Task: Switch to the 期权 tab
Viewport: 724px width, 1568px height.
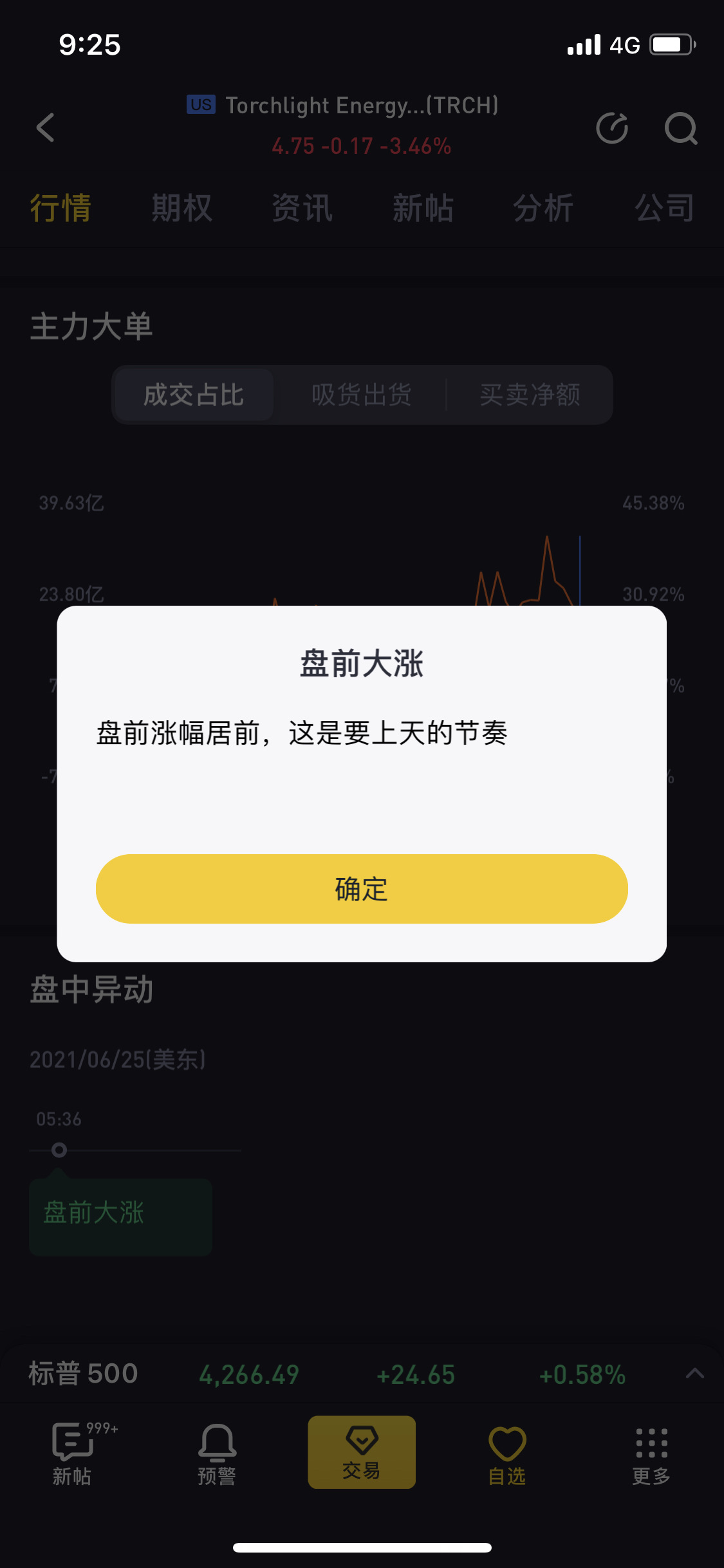Action: click(x=182, y=208)
